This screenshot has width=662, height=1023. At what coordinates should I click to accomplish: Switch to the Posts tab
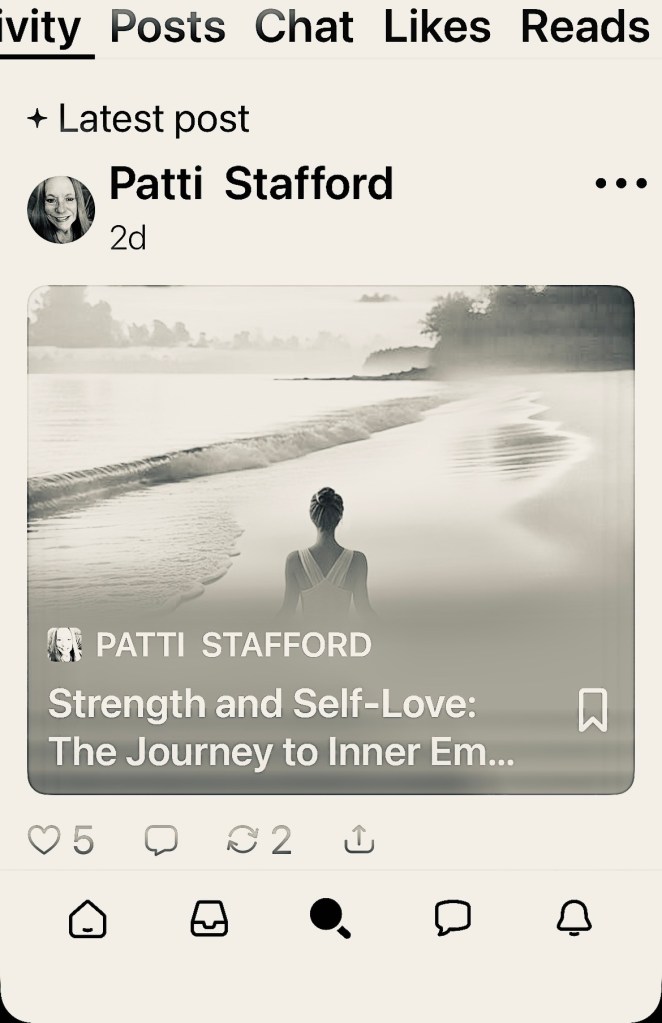tap(166, 27)
